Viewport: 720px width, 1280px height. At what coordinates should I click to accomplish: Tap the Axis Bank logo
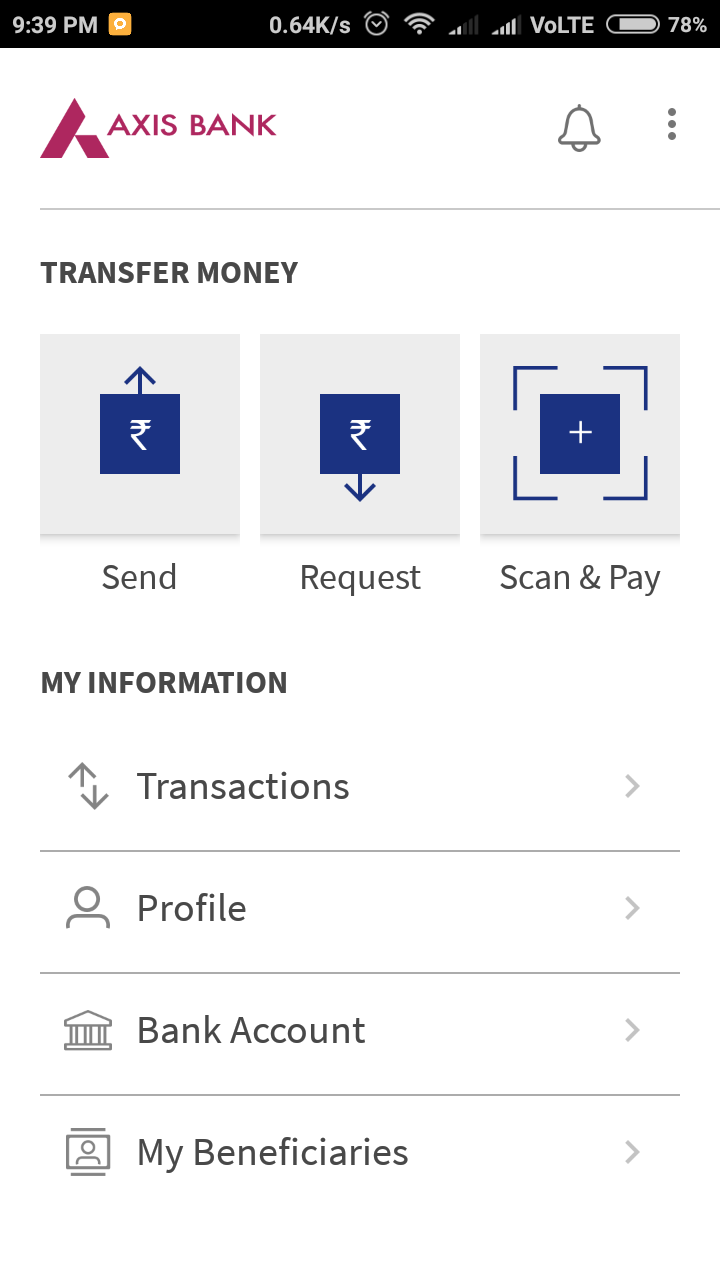pos(157,127)
